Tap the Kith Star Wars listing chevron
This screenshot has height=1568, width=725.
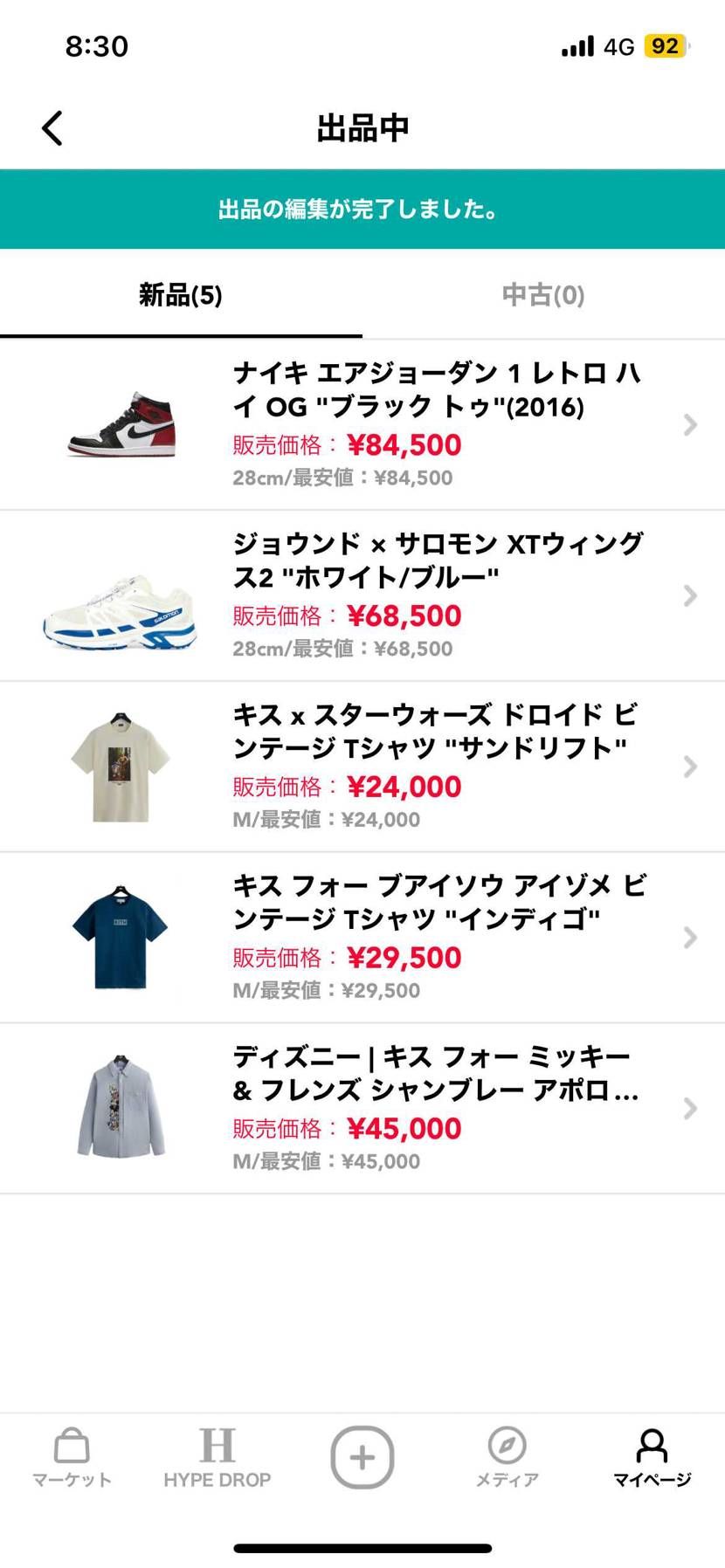coord(689,766)
